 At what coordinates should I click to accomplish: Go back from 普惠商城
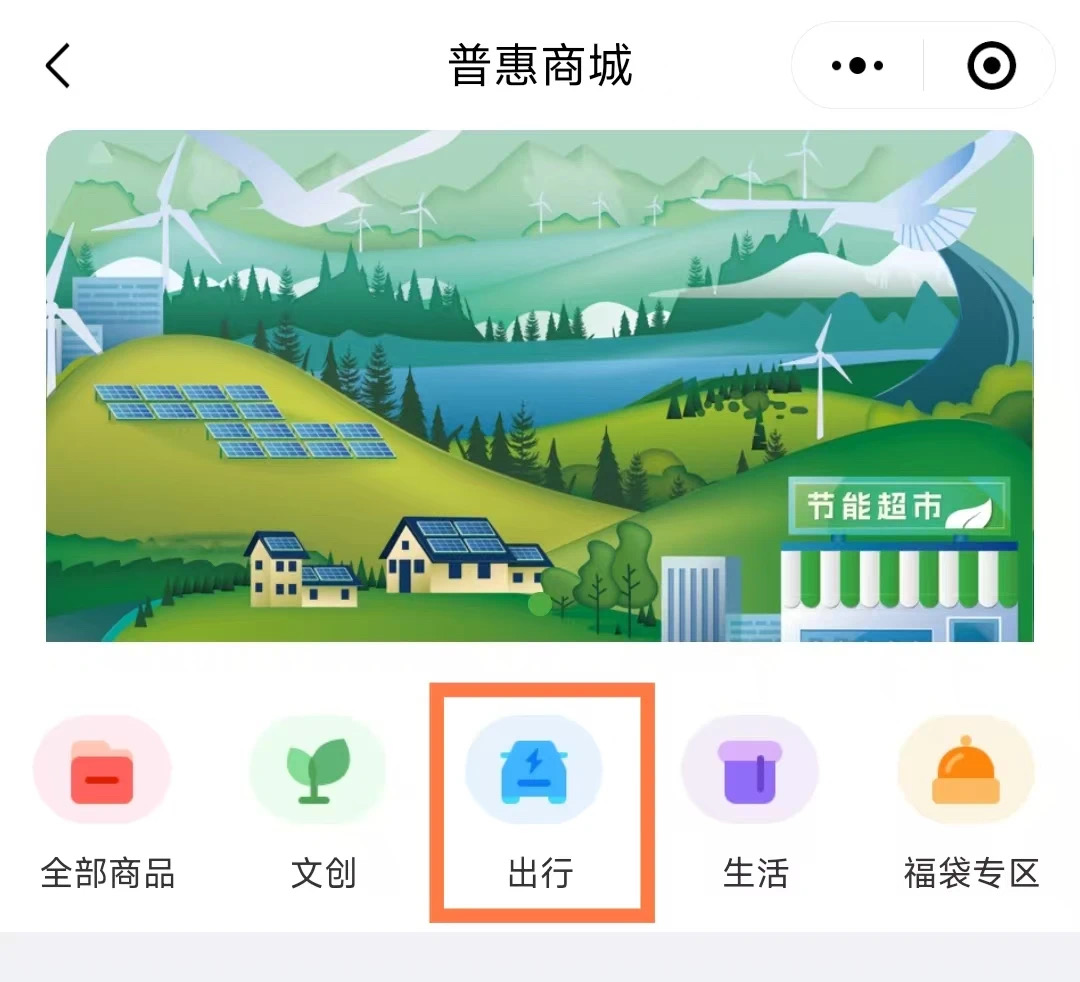[58, 67]
